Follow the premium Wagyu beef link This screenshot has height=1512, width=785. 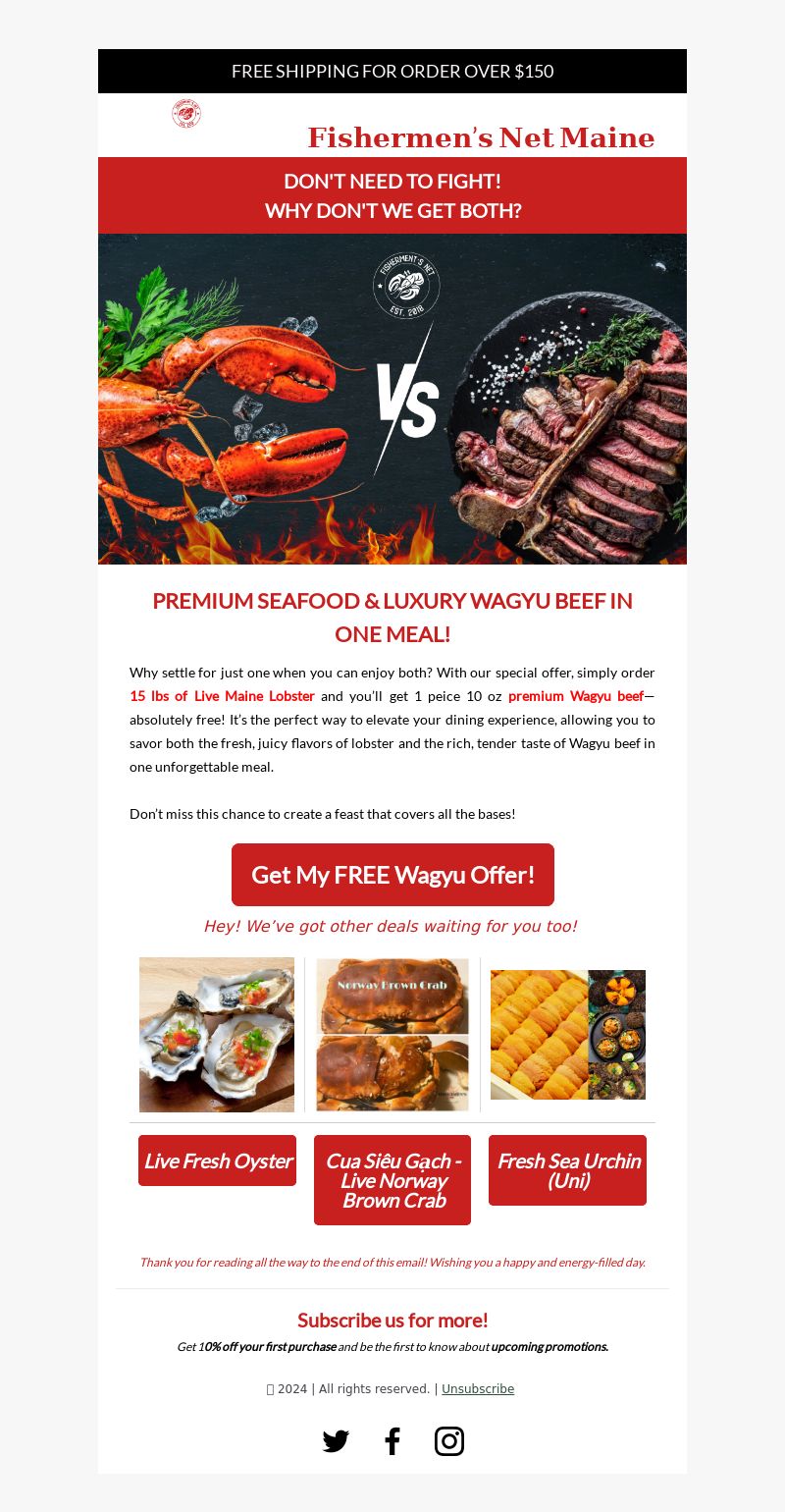576,696
